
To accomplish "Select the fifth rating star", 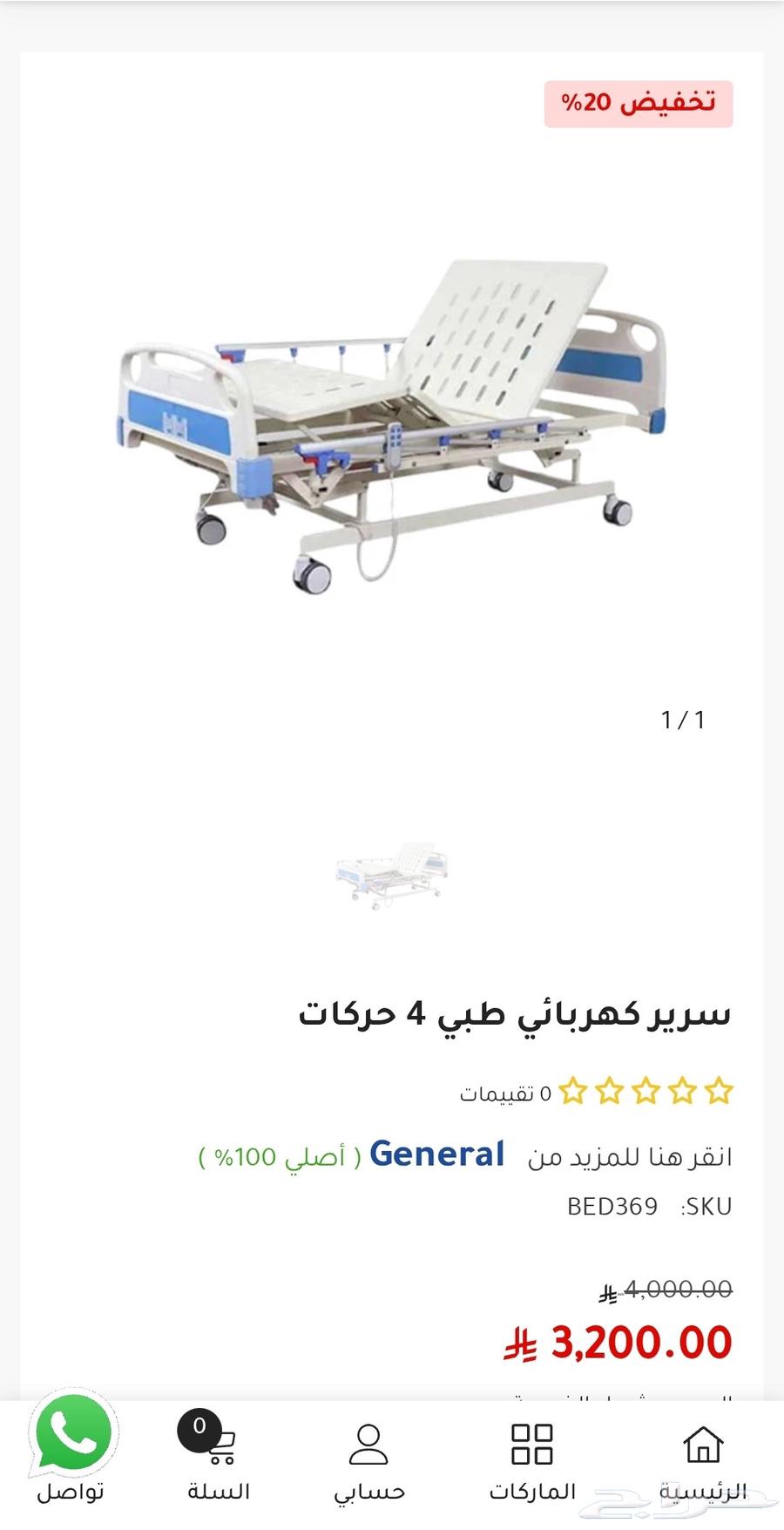I will coord(718,1091).
